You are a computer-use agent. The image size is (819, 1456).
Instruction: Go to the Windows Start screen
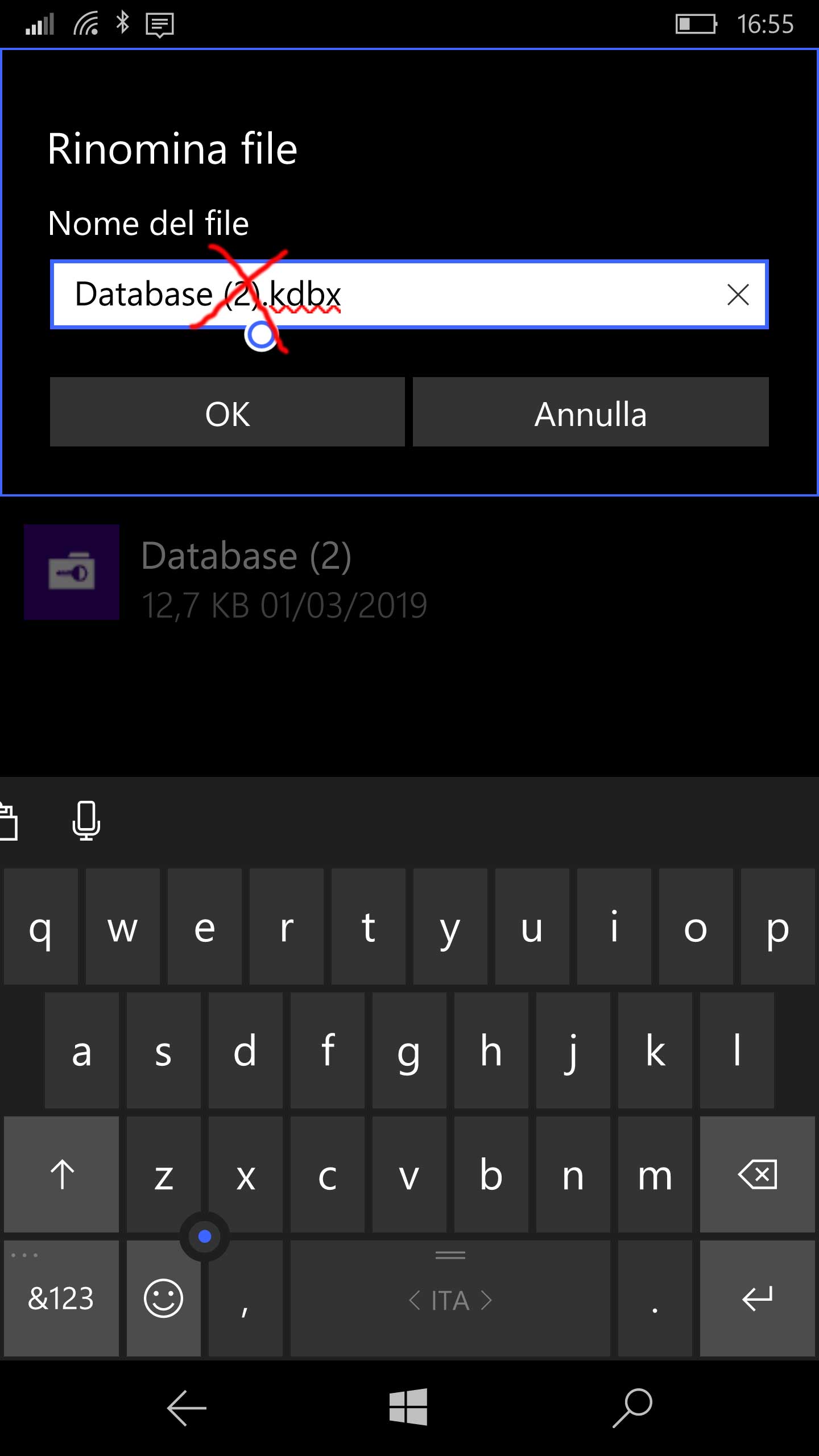(x=408, y=1407)
